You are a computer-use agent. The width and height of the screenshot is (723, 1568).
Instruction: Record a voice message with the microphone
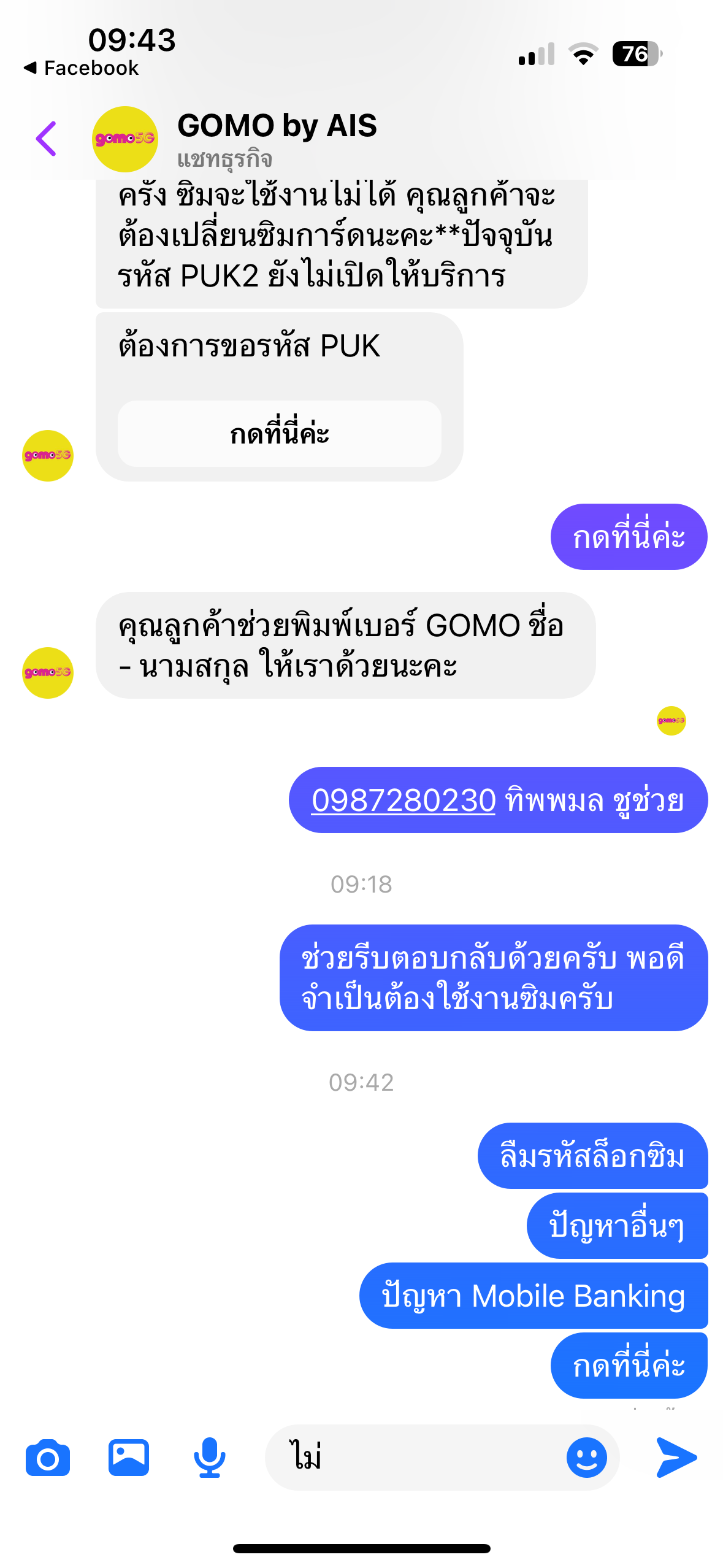coord(209,1458)
